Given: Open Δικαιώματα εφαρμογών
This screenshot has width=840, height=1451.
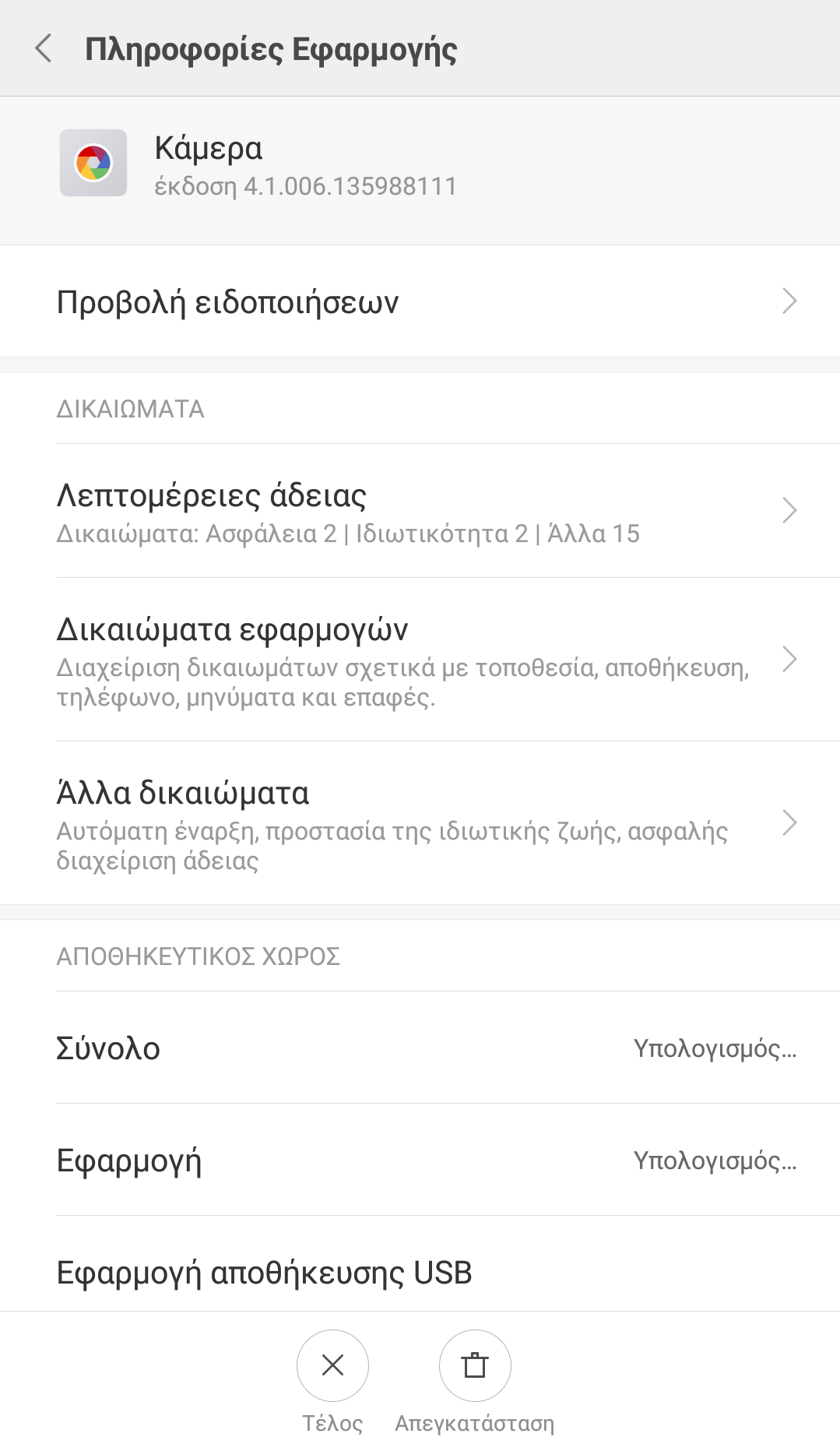Looking at the screenshot, I should pos(420,660).
